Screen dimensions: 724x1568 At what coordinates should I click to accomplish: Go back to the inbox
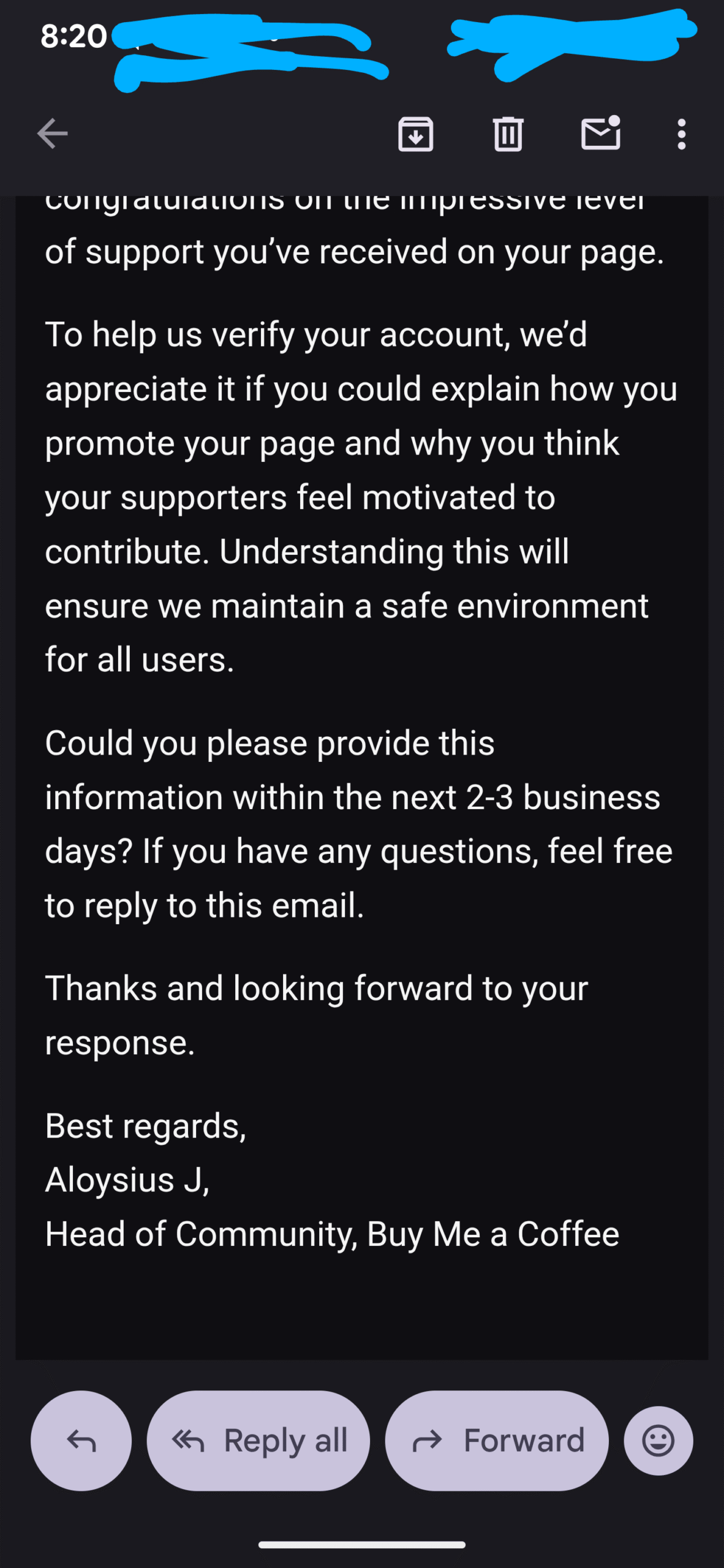pos(52,134)
